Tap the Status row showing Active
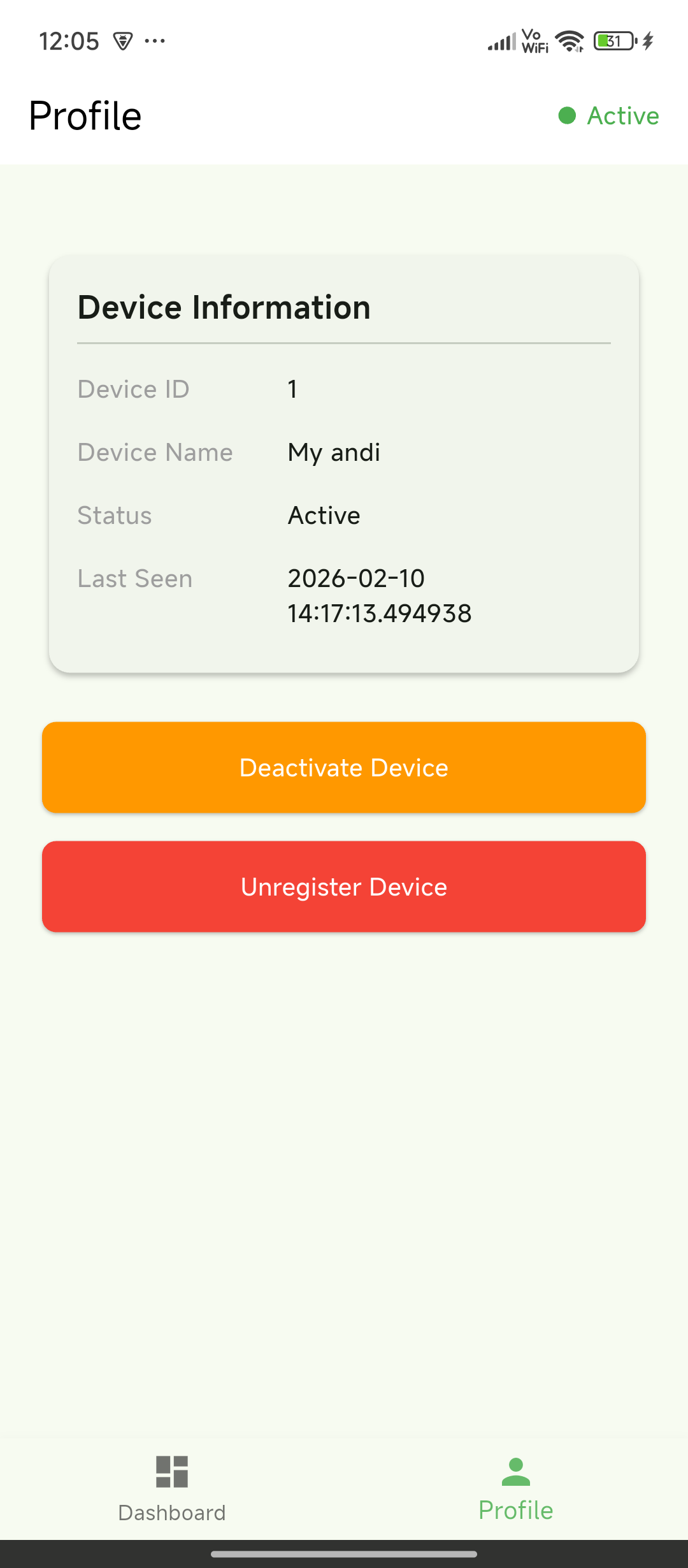 click(324, 514)
